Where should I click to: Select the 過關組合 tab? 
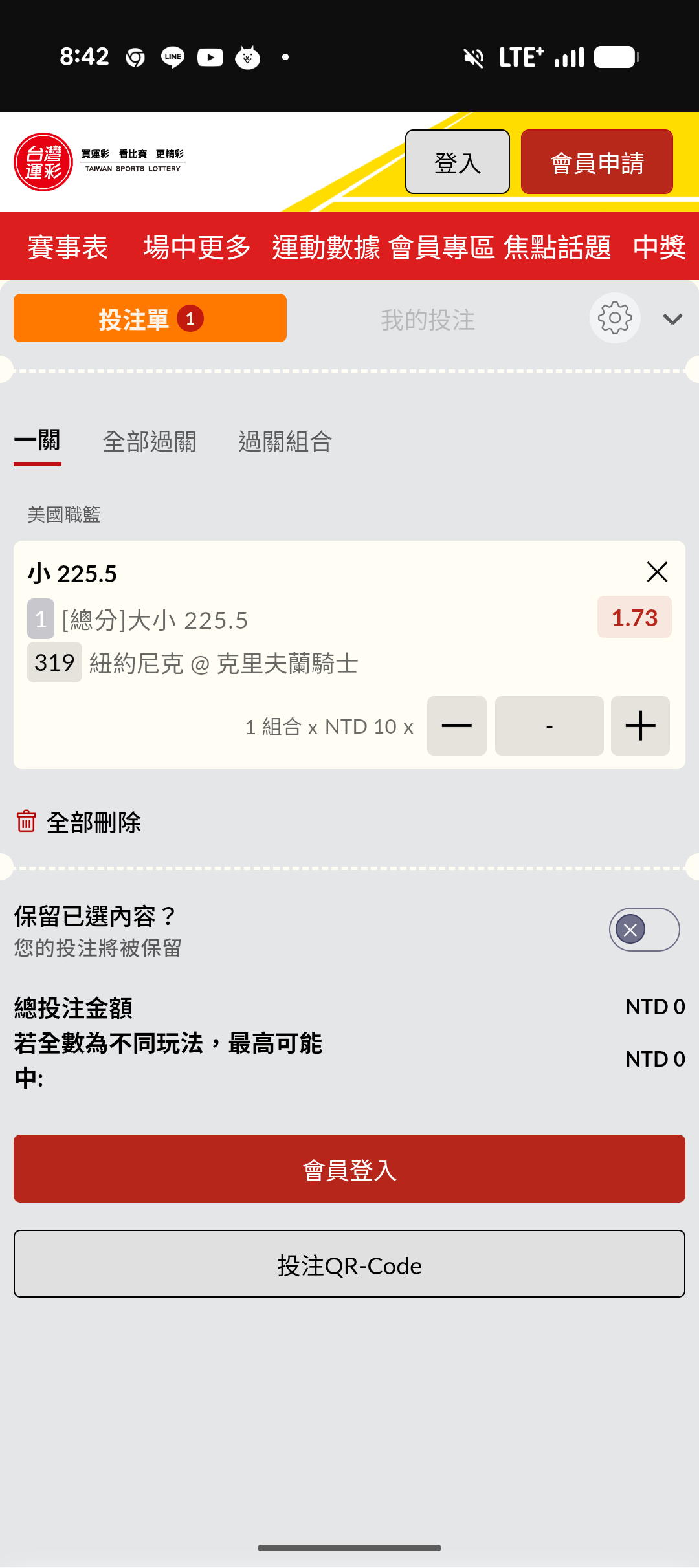tap(285, 442)
